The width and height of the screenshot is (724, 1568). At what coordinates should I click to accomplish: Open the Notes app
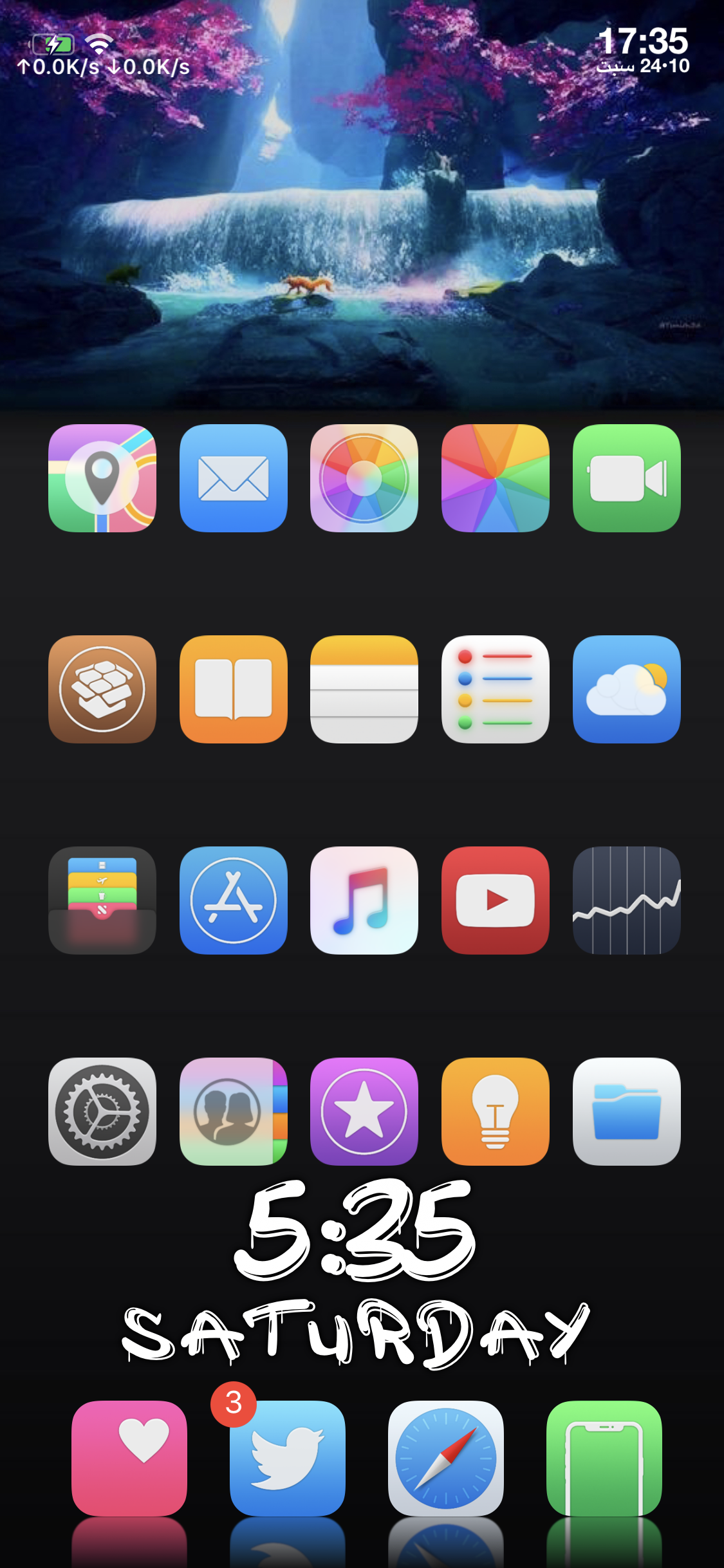[x=364, y=689]
